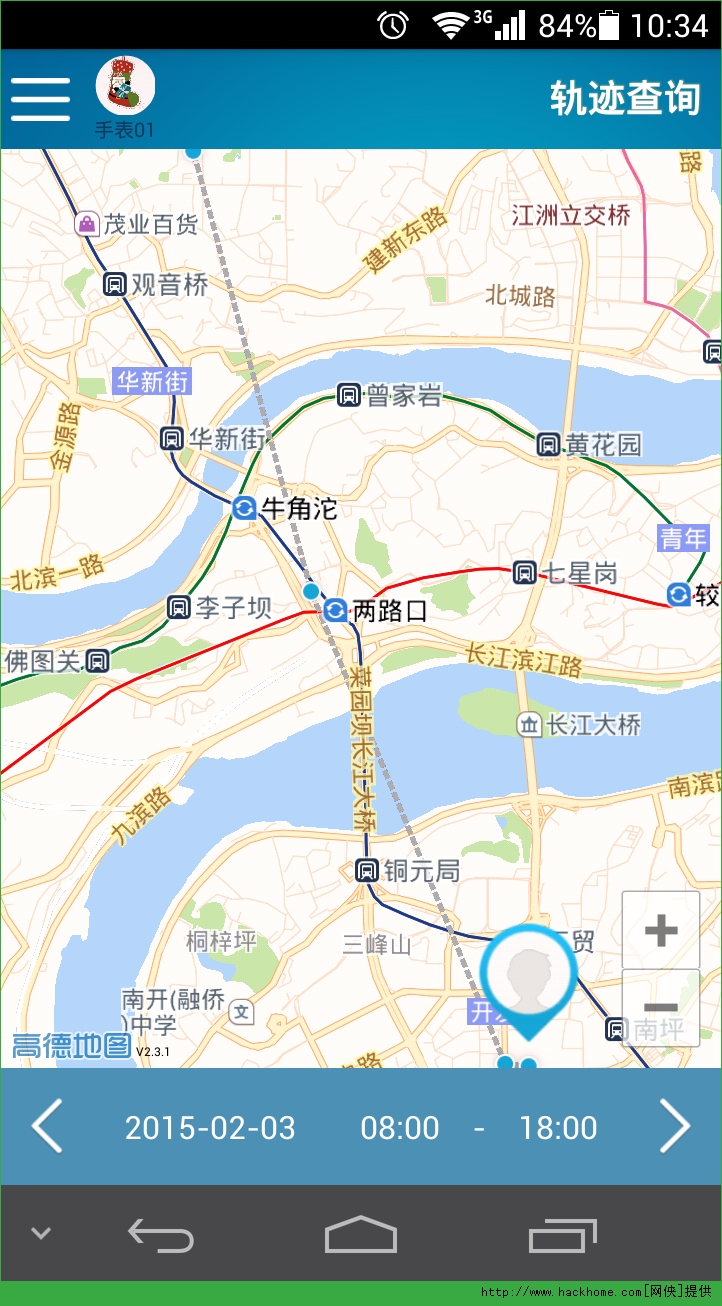Viewport: 722px width, 1306px height.
Task: Go back with system back button
Action: (161, 1237)
